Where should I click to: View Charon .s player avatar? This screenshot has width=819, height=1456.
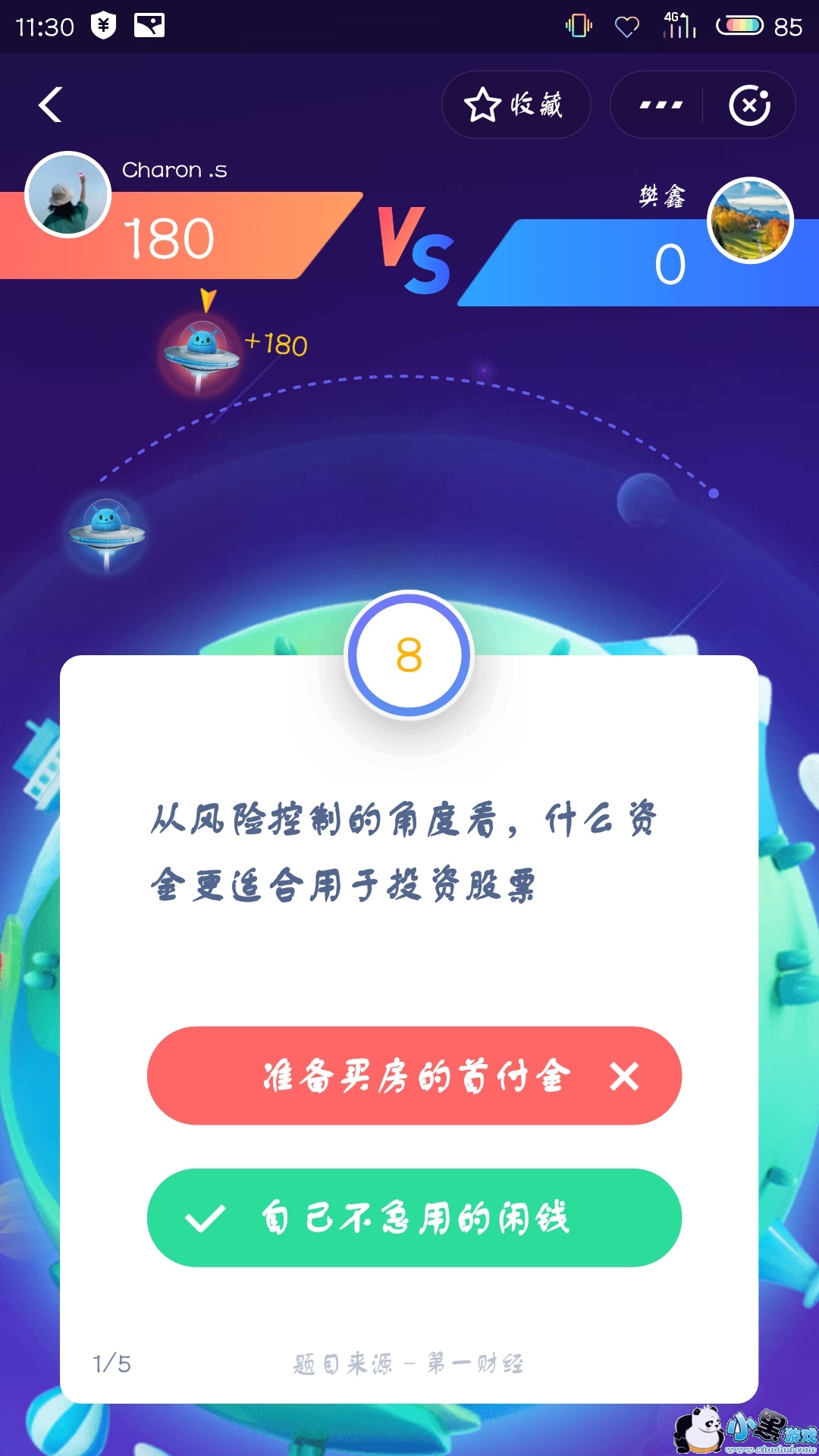click(x=68, y=195)
